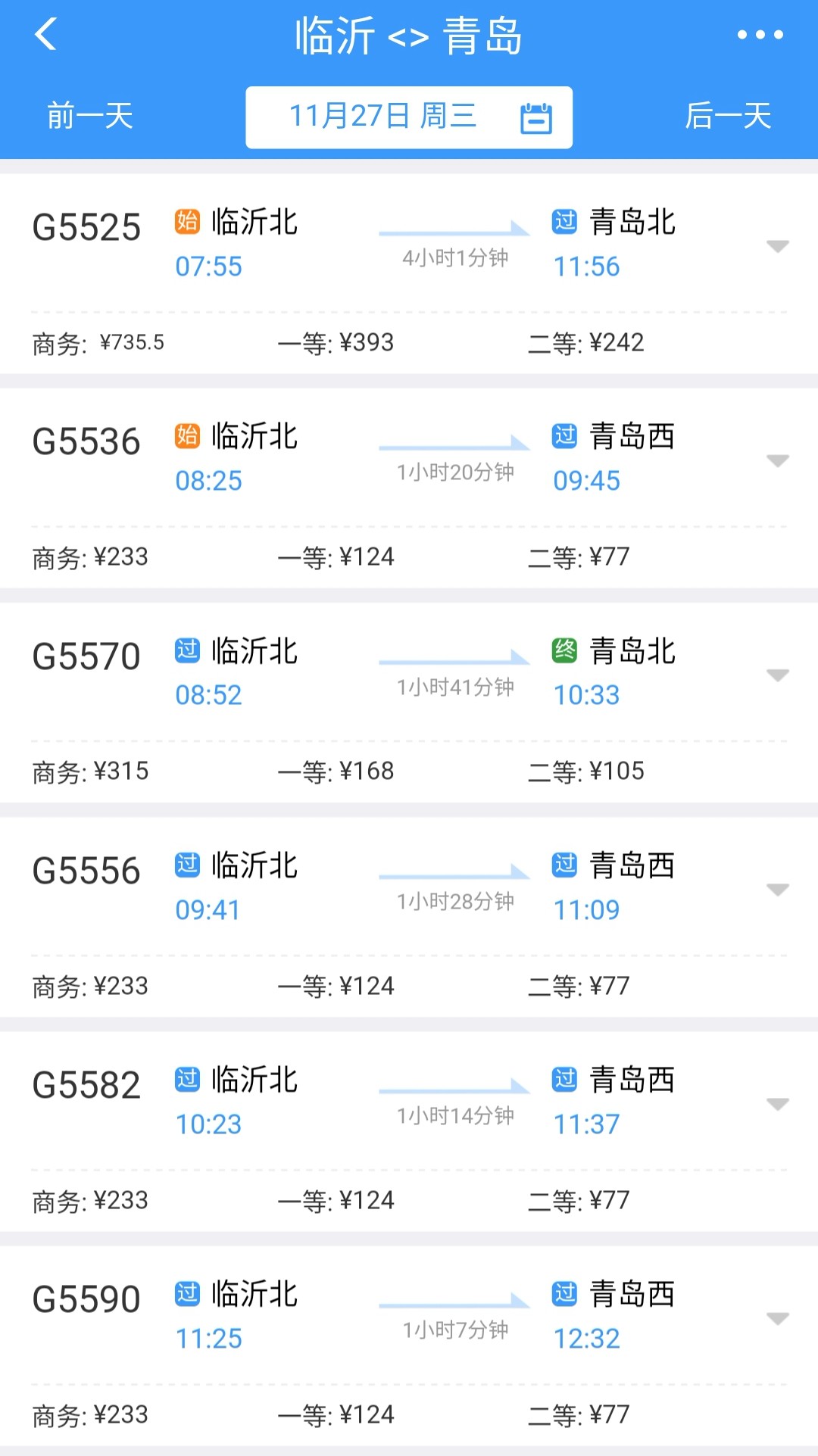Select the 09:41 train G5556 card
Image resolution: width=818 pixels, height=1456 pixels.
(x=409, y=917)
